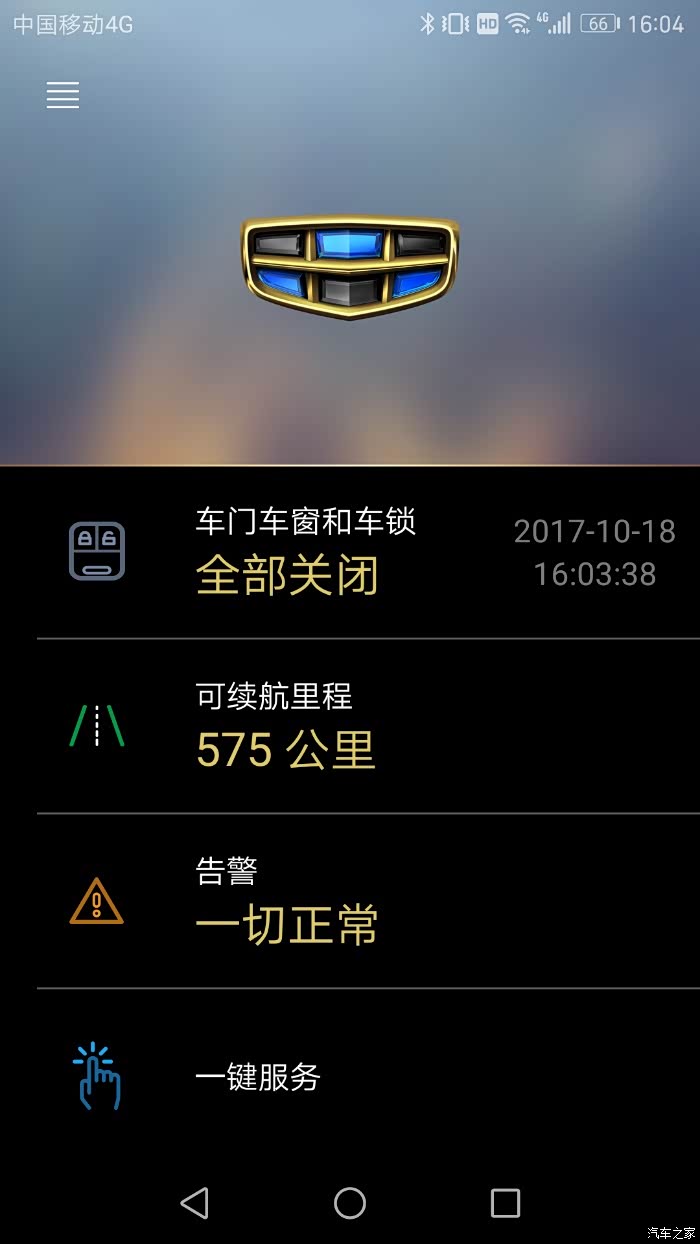Go to the home screen

tap(350, 1203)
